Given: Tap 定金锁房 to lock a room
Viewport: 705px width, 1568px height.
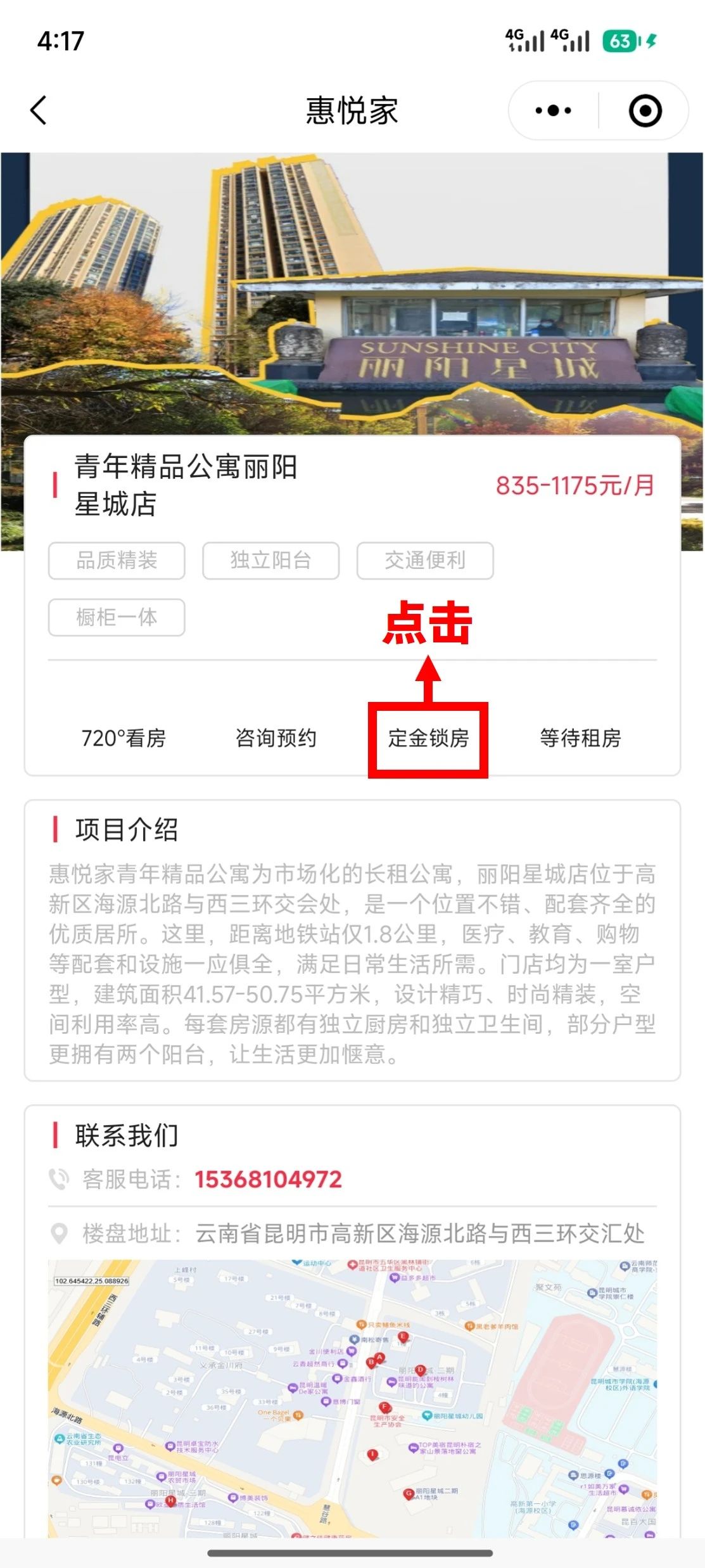Looking at the screenshot, I should tap(428, 738).
